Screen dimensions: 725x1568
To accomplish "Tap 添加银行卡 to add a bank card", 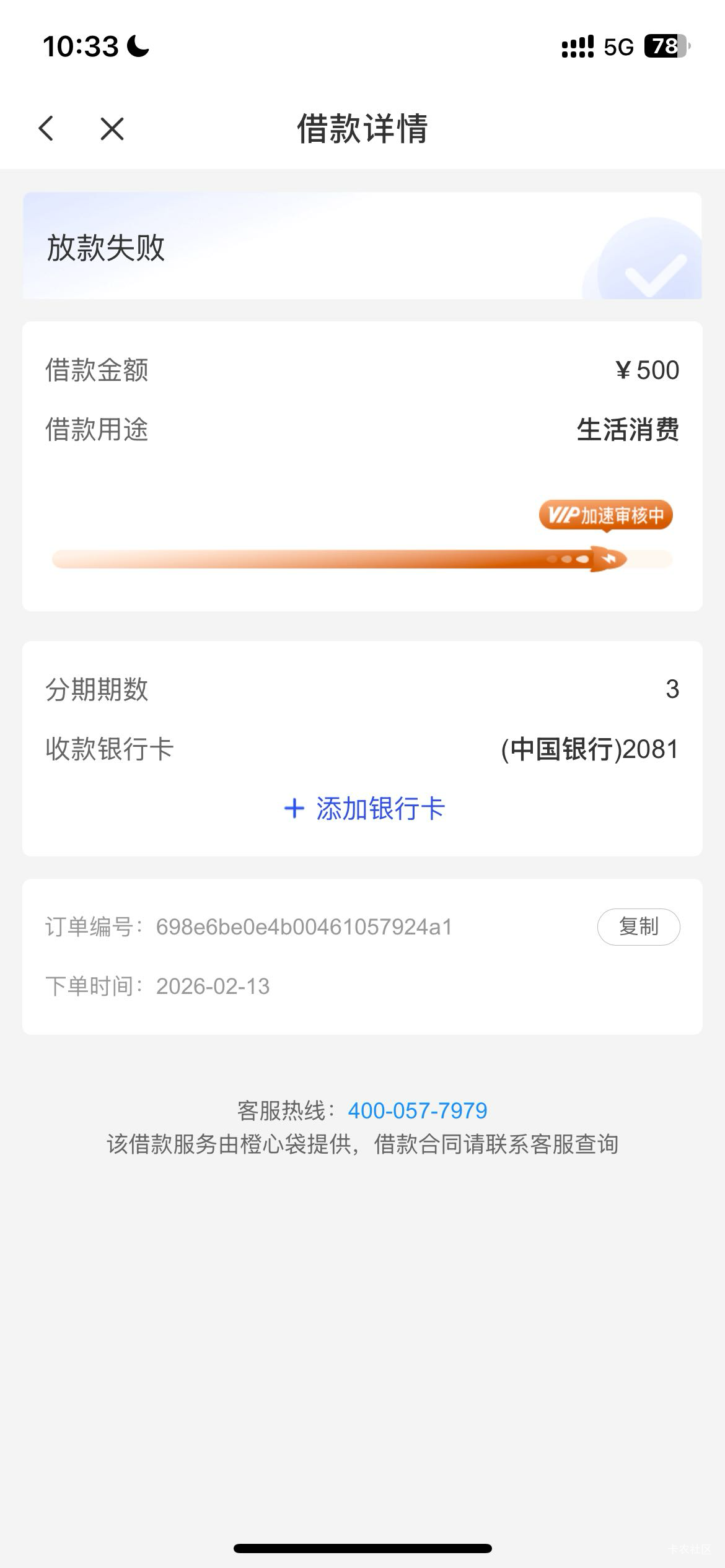I will tap(364, 808).
